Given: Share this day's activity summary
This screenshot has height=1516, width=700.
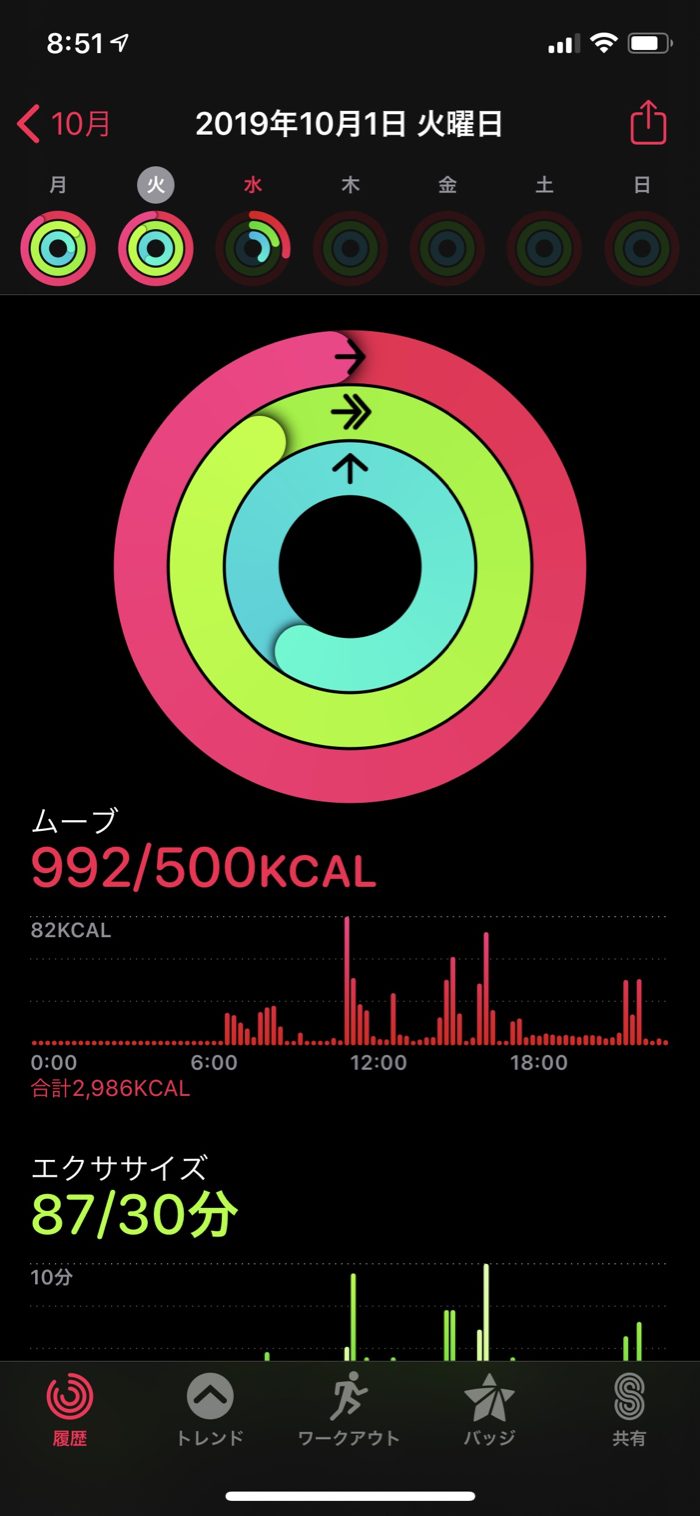Looking at the screenshot, I should [x=648, y=124].
